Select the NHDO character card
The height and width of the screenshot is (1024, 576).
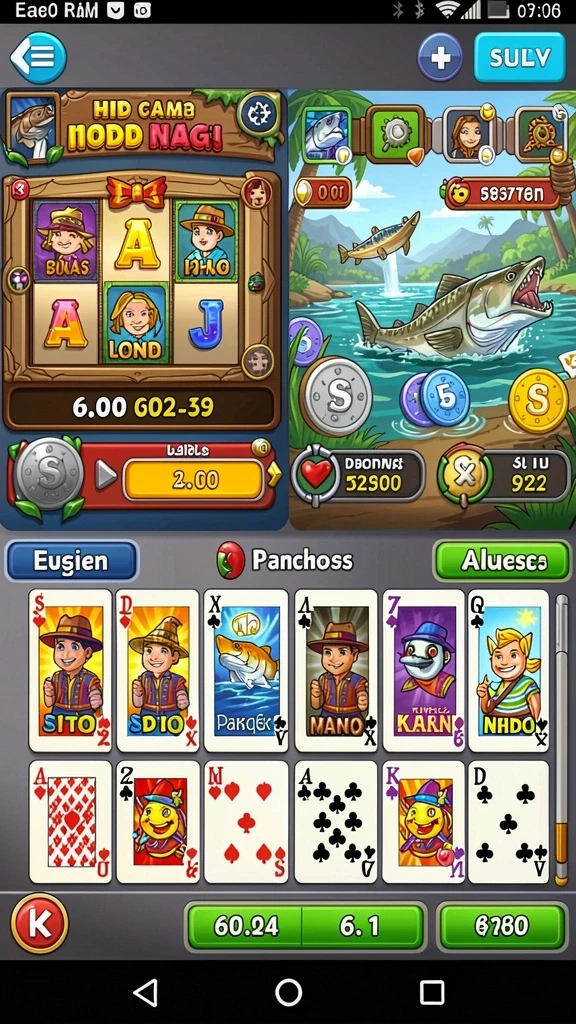(509, 670)
